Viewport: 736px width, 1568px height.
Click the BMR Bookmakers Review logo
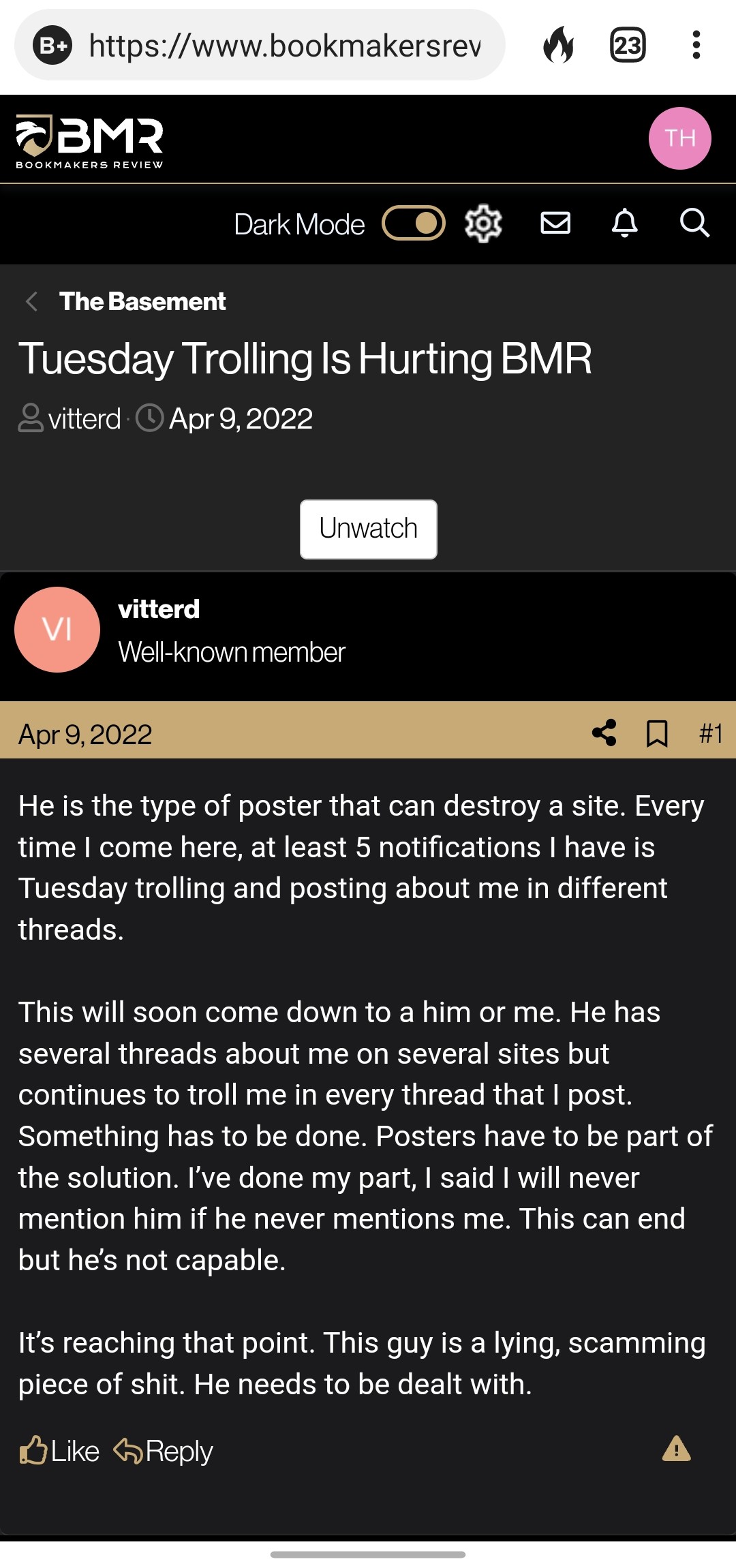click(89, 140)
